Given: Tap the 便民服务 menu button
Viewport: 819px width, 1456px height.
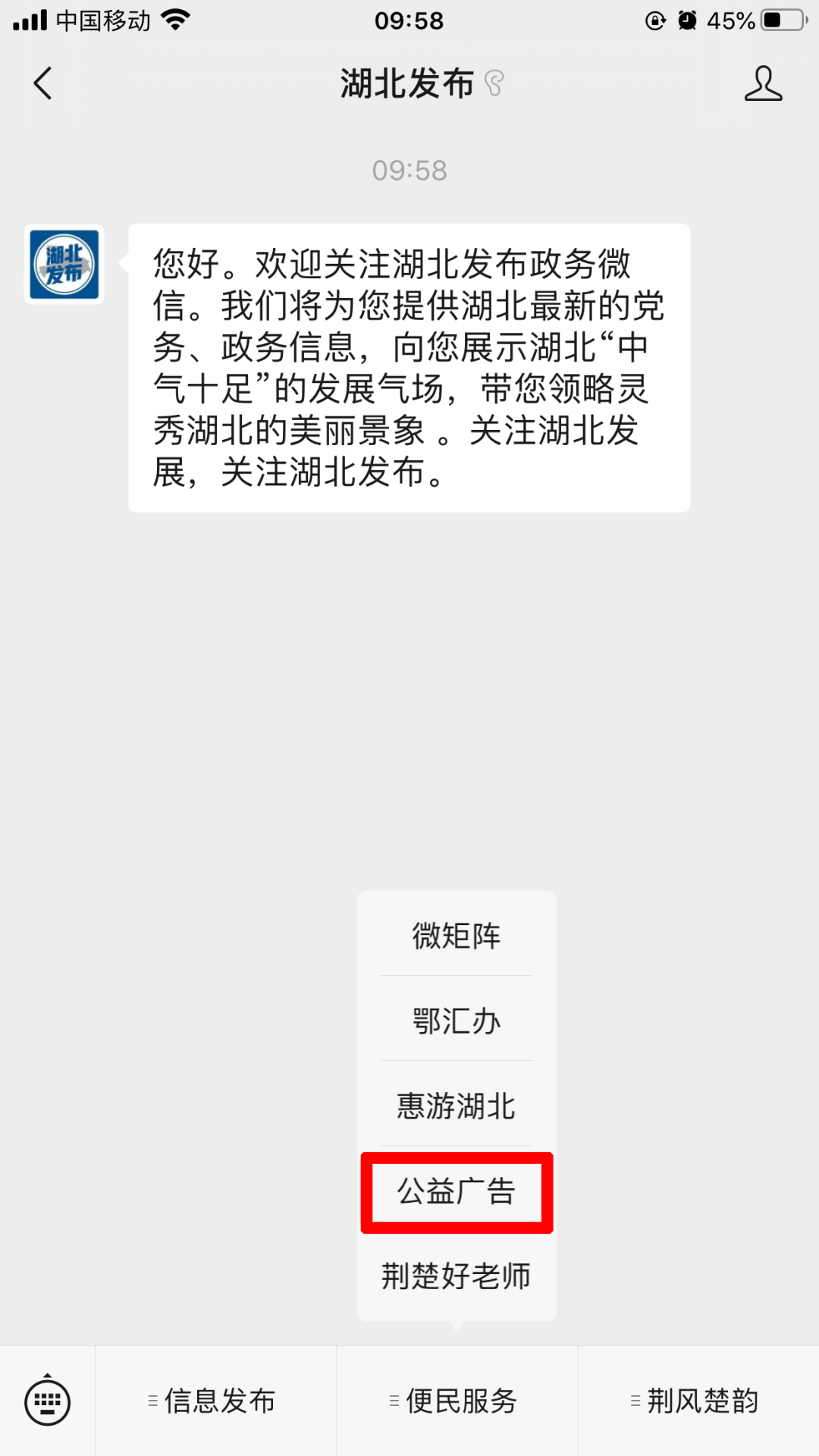Looking at the screenshot, I should (457, 1401).
